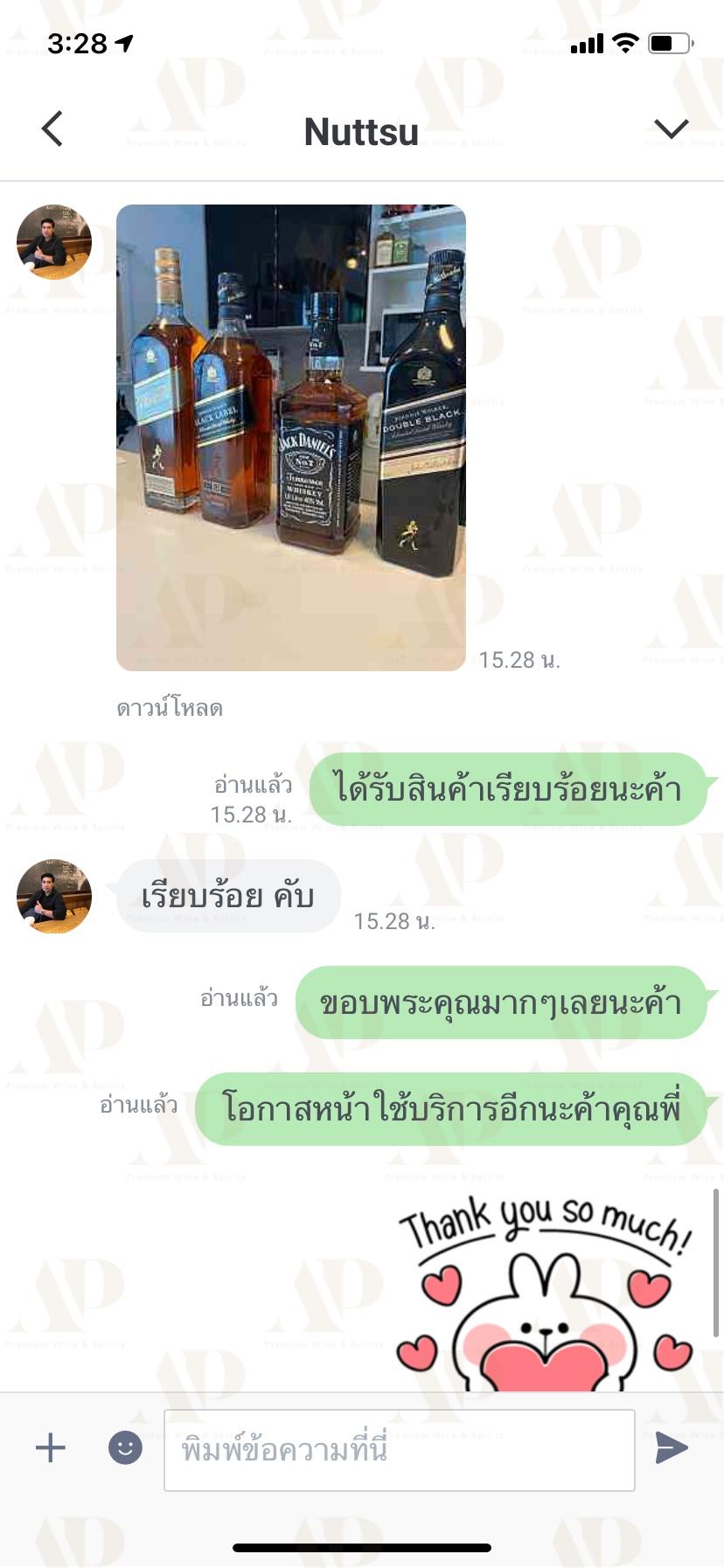This screenshot has height=1568, width=724.
Task: Open the emoji sticker picker
Action: tap(125, 1447)
